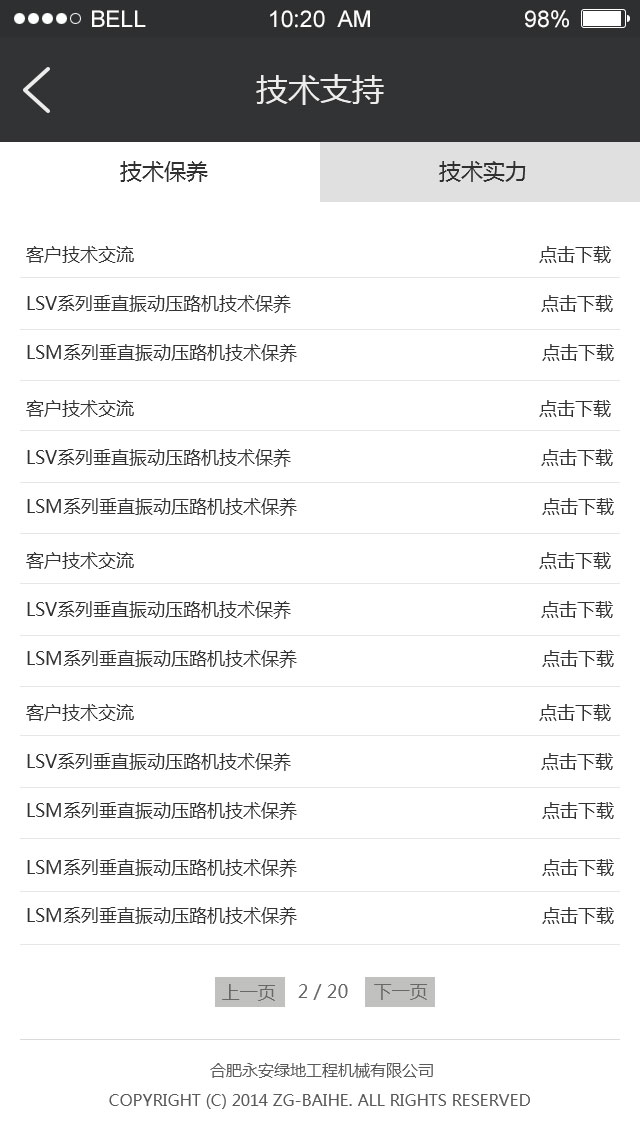Image resolution: width=640 pixels, height=1136 pixels.
Task: Go back using the header arrow
Action: [x=37, y=90]
